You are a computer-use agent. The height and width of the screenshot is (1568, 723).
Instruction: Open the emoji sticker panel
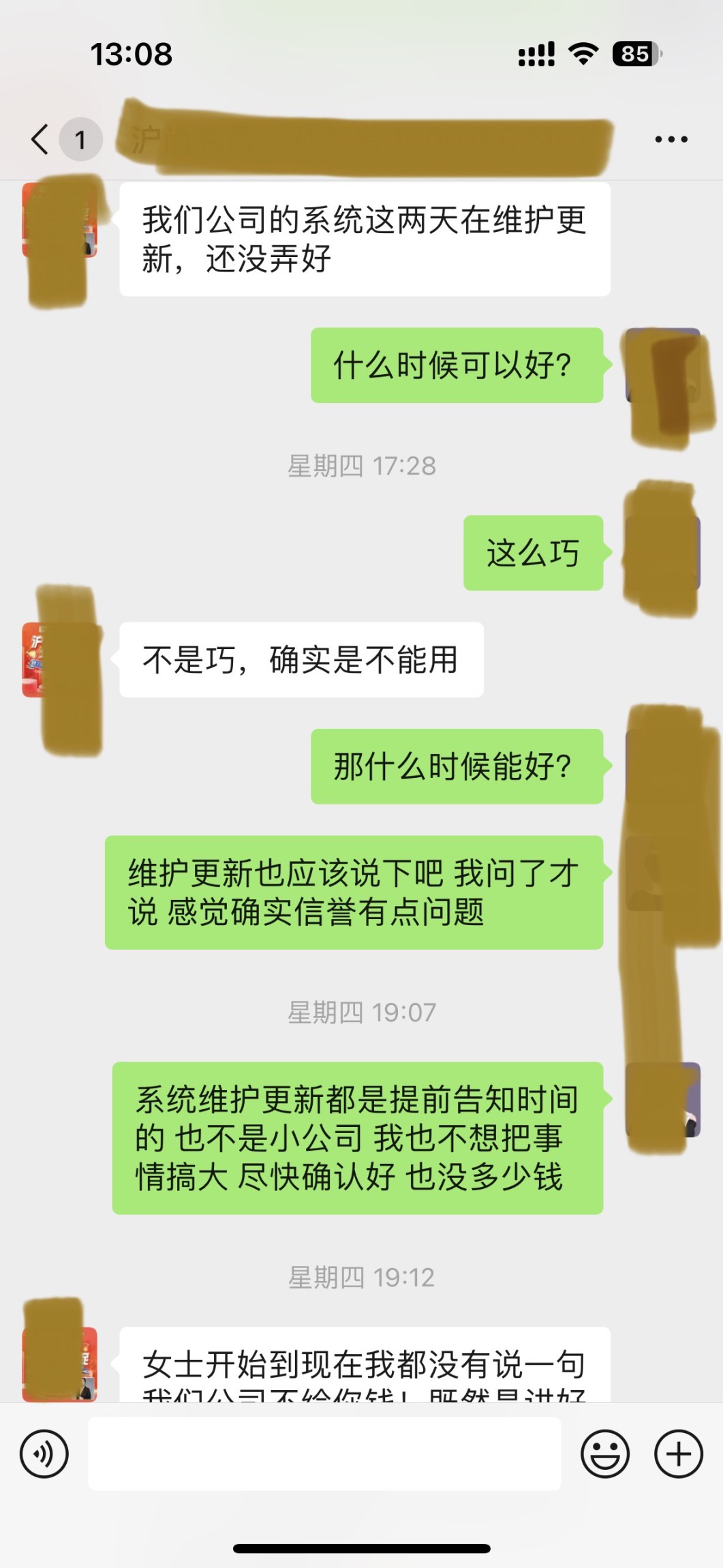[604, 1454]
